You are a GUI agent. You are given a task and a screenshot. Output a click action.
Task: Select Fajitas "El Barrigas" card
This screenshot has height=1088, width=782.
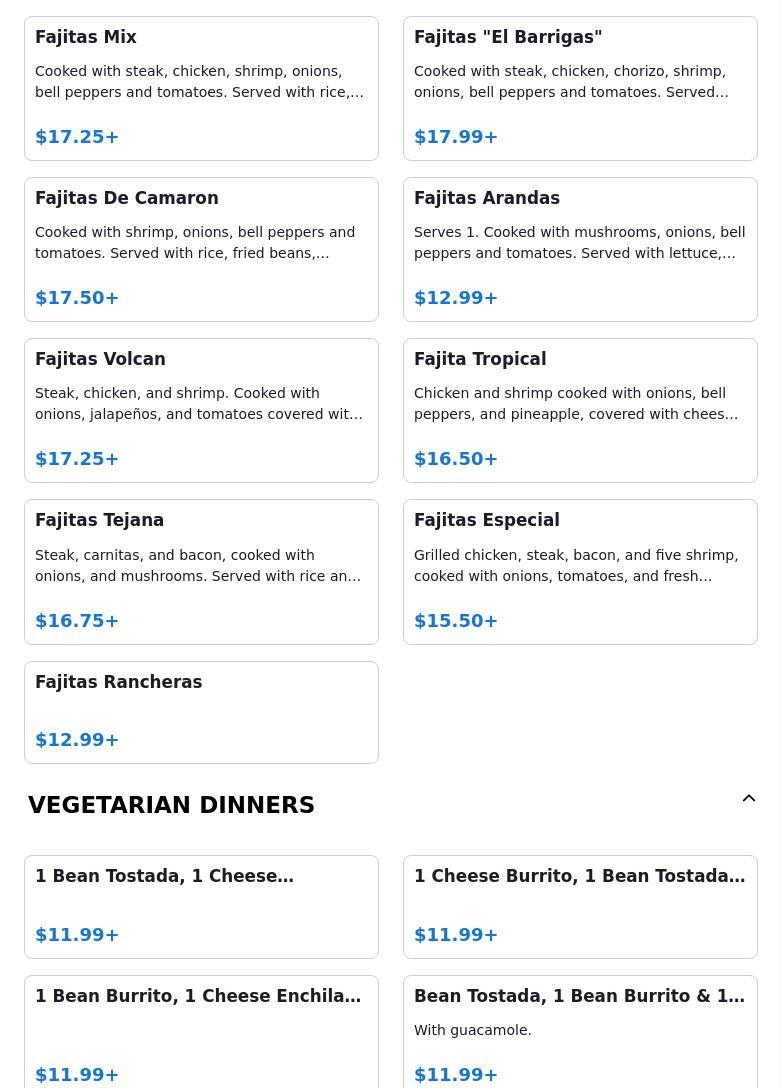coord(580,88)
